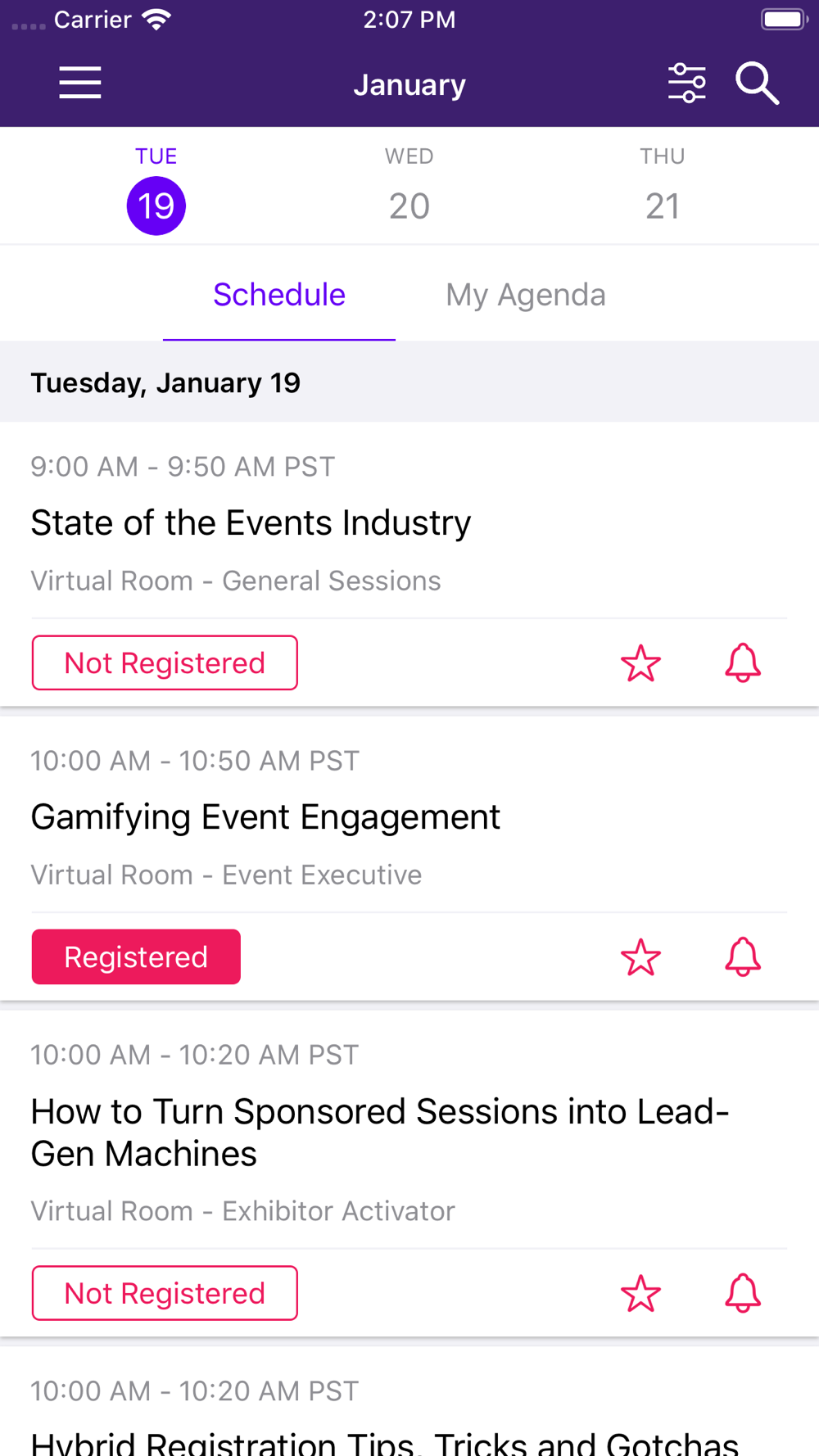Show the Schedule tab

coord(279,295)
